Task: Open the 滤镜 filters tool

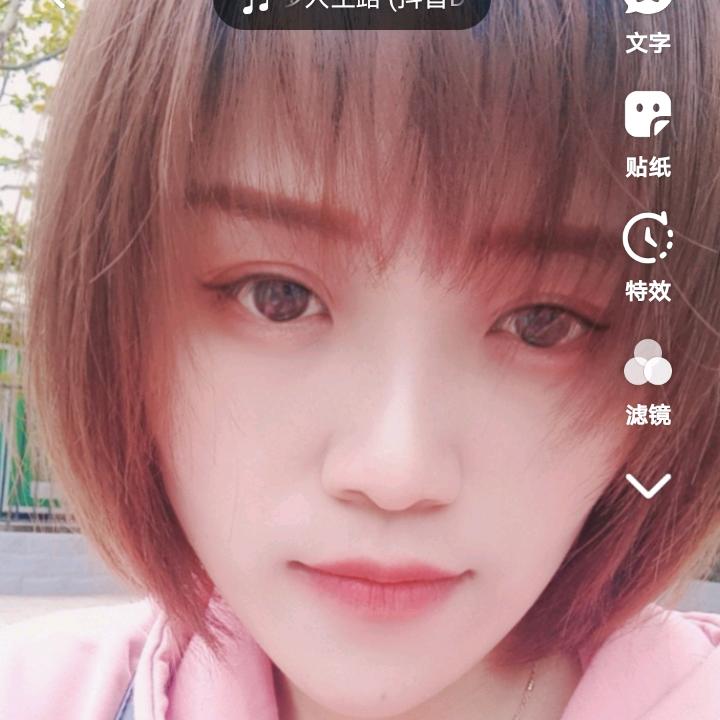Action: pos(648,381)
